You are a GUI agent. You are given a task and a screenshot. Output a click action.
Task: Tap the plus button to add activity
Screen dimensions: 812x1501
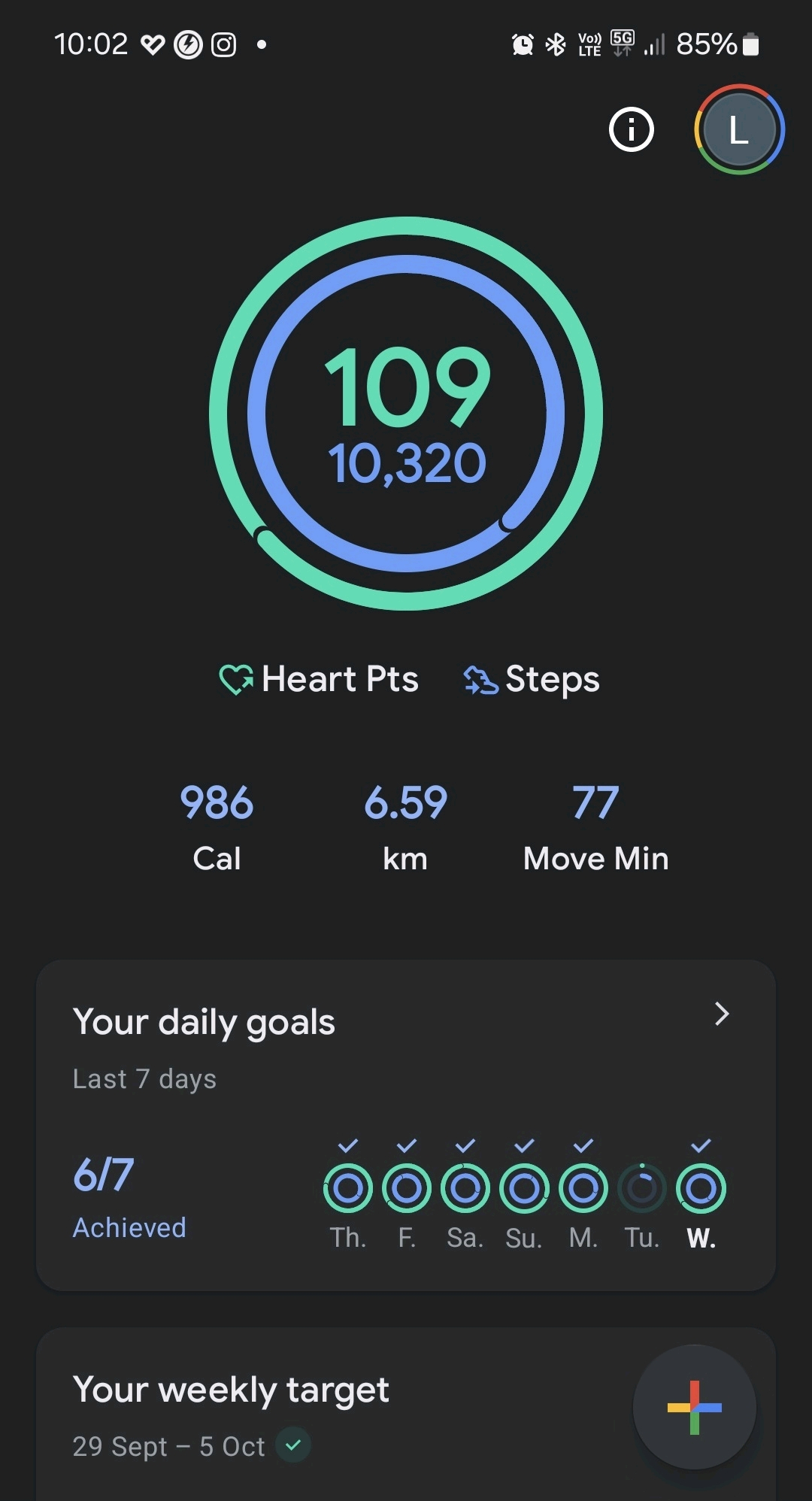[694, 1407]
